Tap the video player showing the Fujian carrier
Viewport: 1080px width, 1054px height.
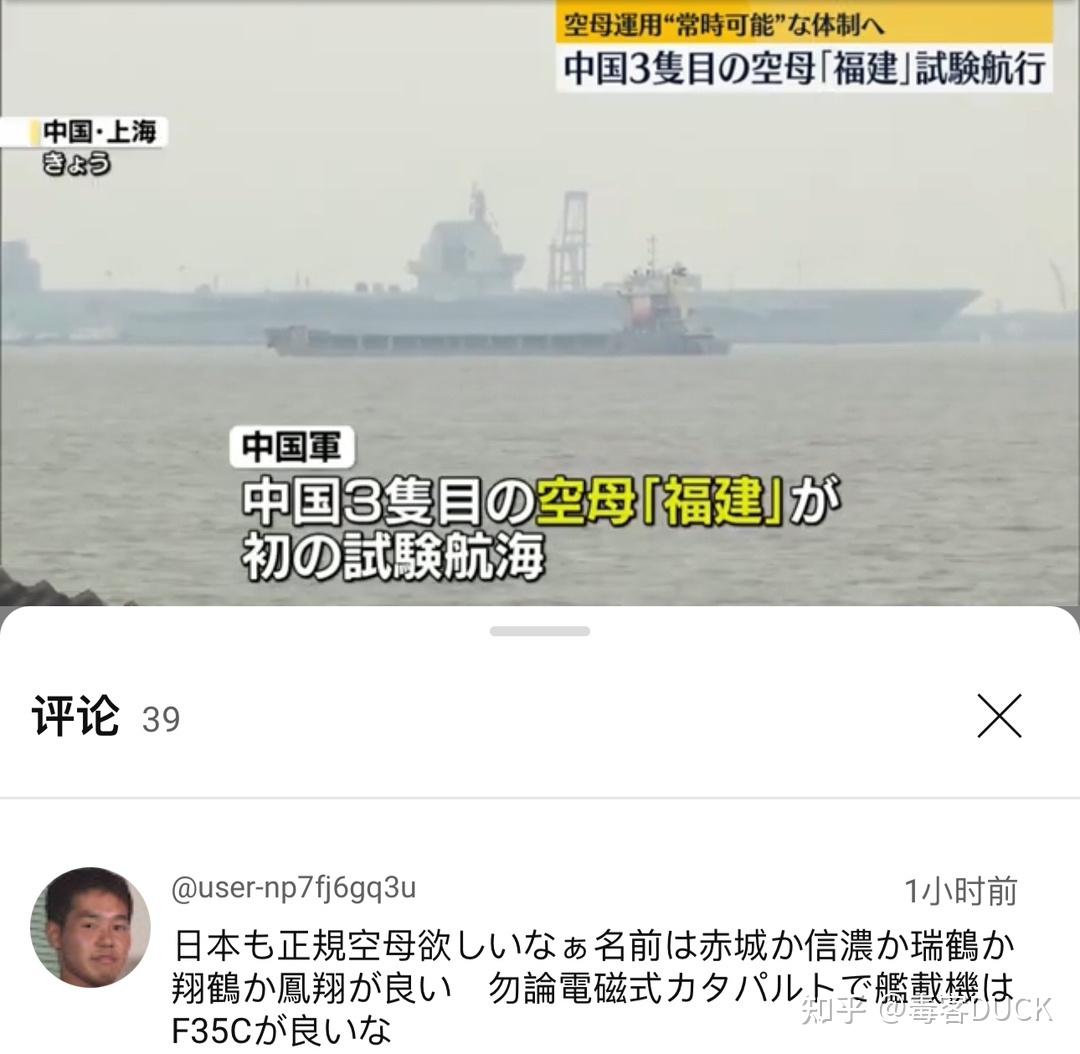tap(540, 300)
